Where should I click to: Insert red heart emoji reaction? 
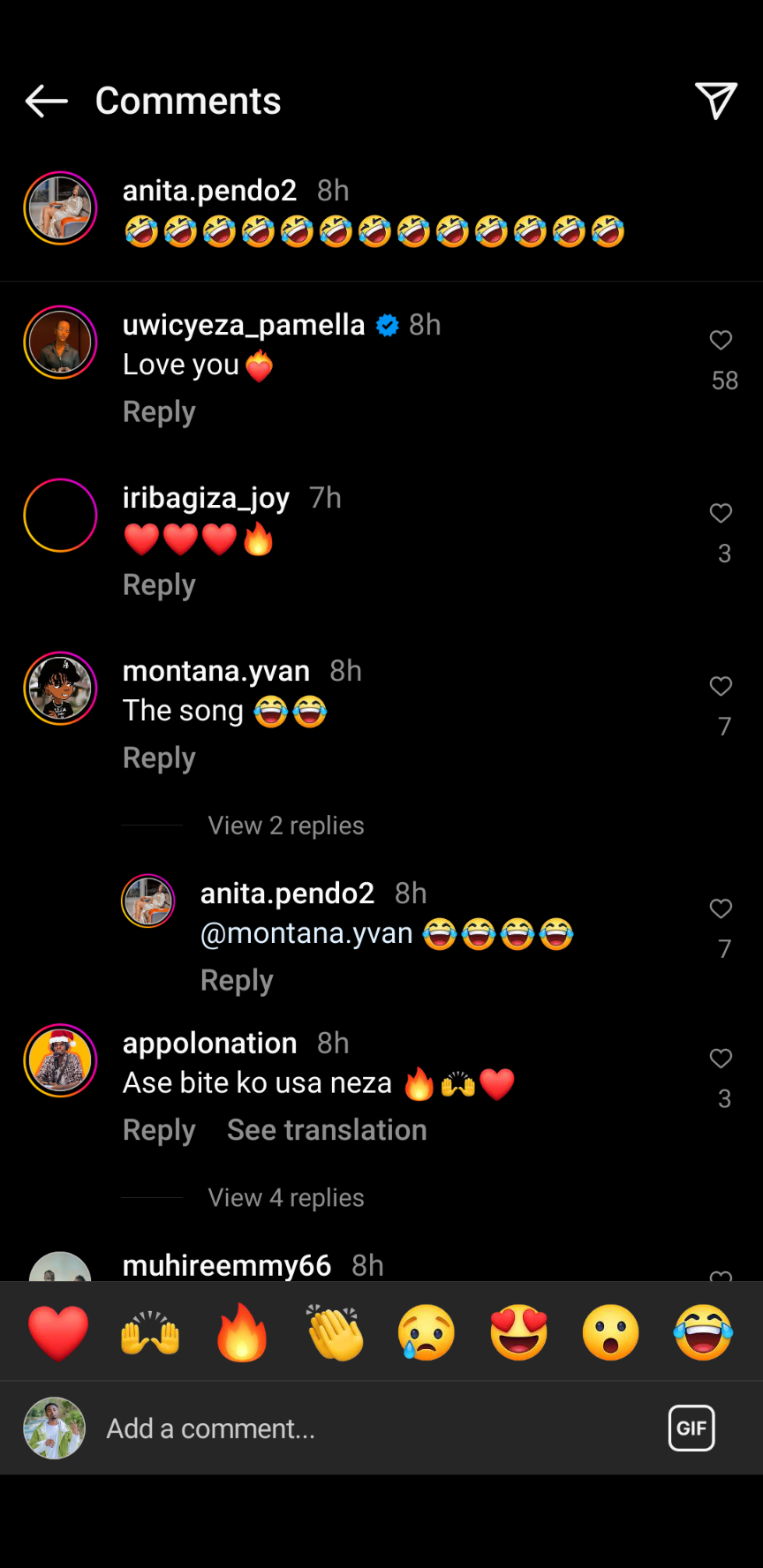(x=58, y=1332)
